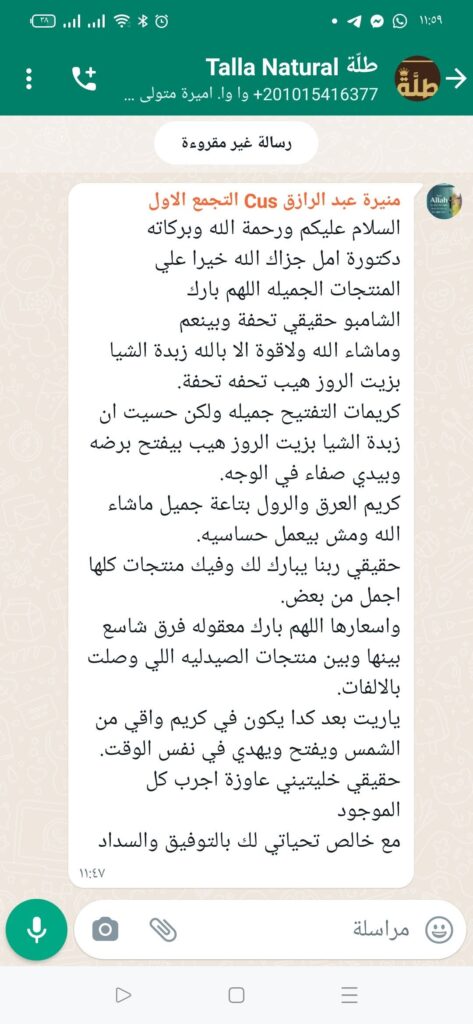Screen dimensions: 473x1024
Task: View the sender avatar beside the message
Action: point(444,200)
